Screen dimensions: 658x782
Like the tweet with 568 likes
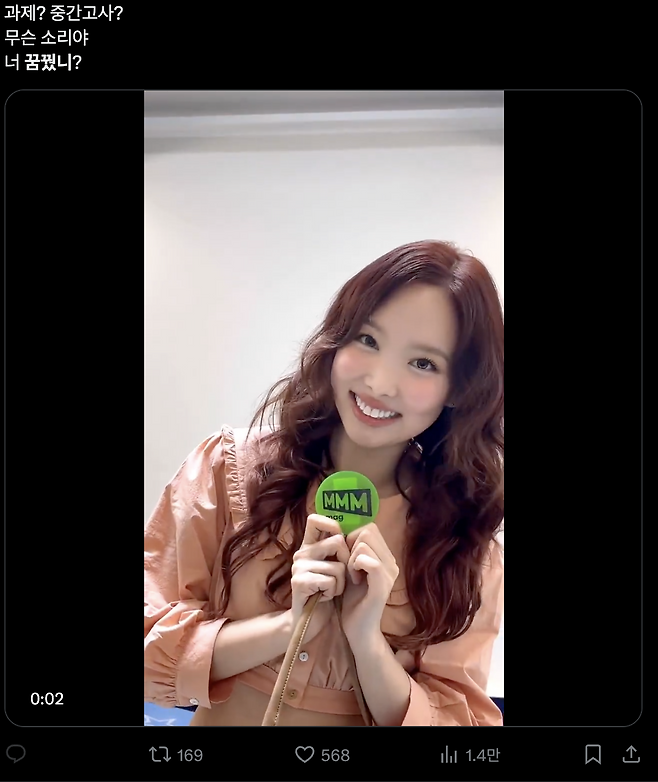(305, 754)
